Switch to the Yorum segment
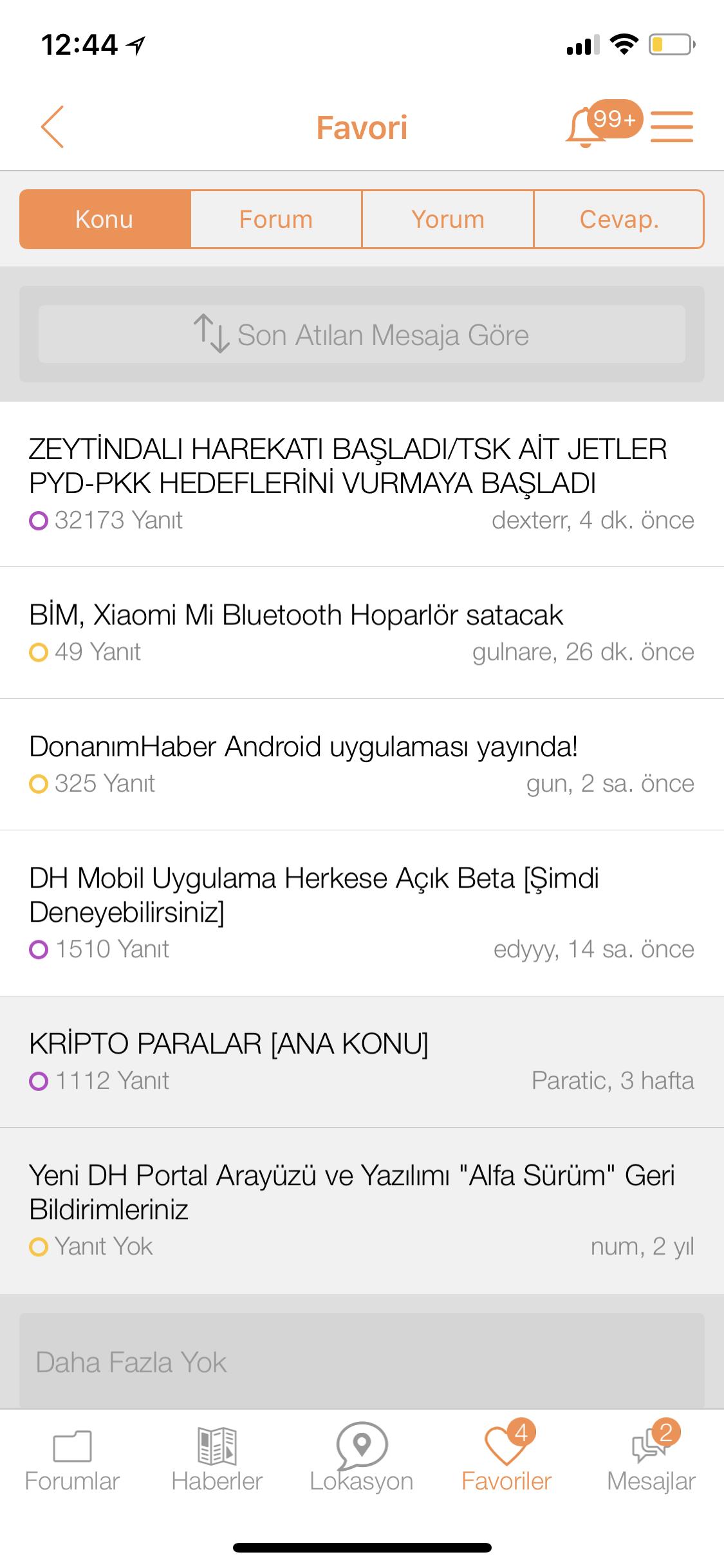 (448, 219)
